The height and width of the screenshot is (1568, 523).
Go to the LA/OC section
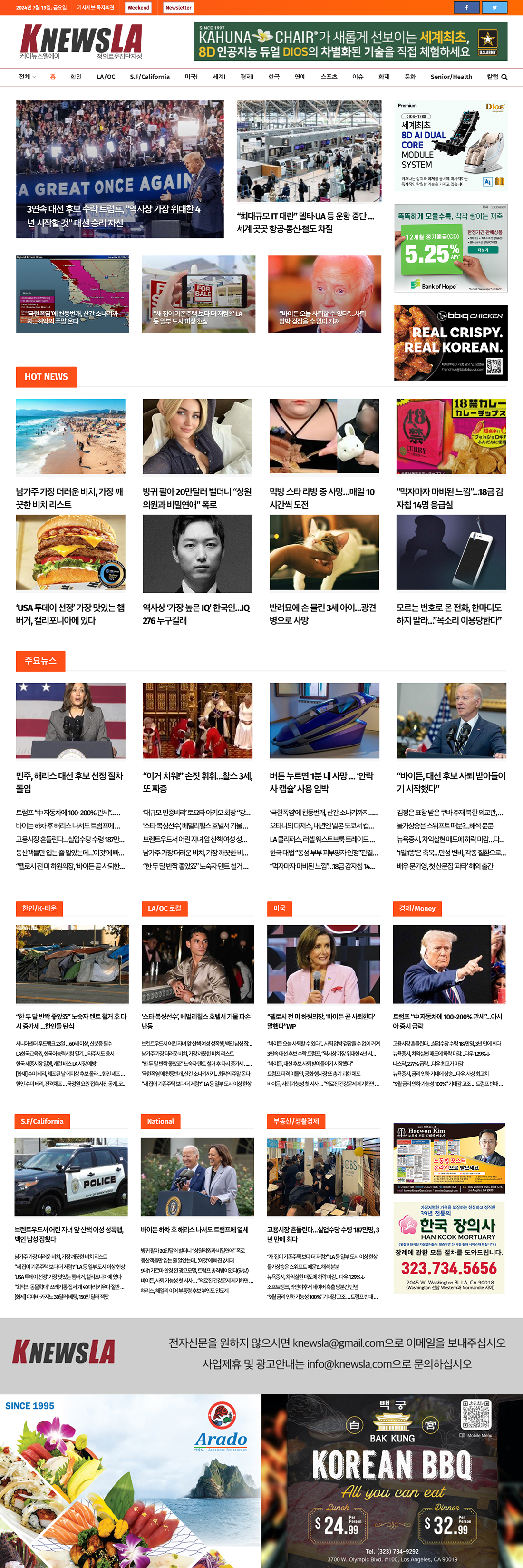106,77
